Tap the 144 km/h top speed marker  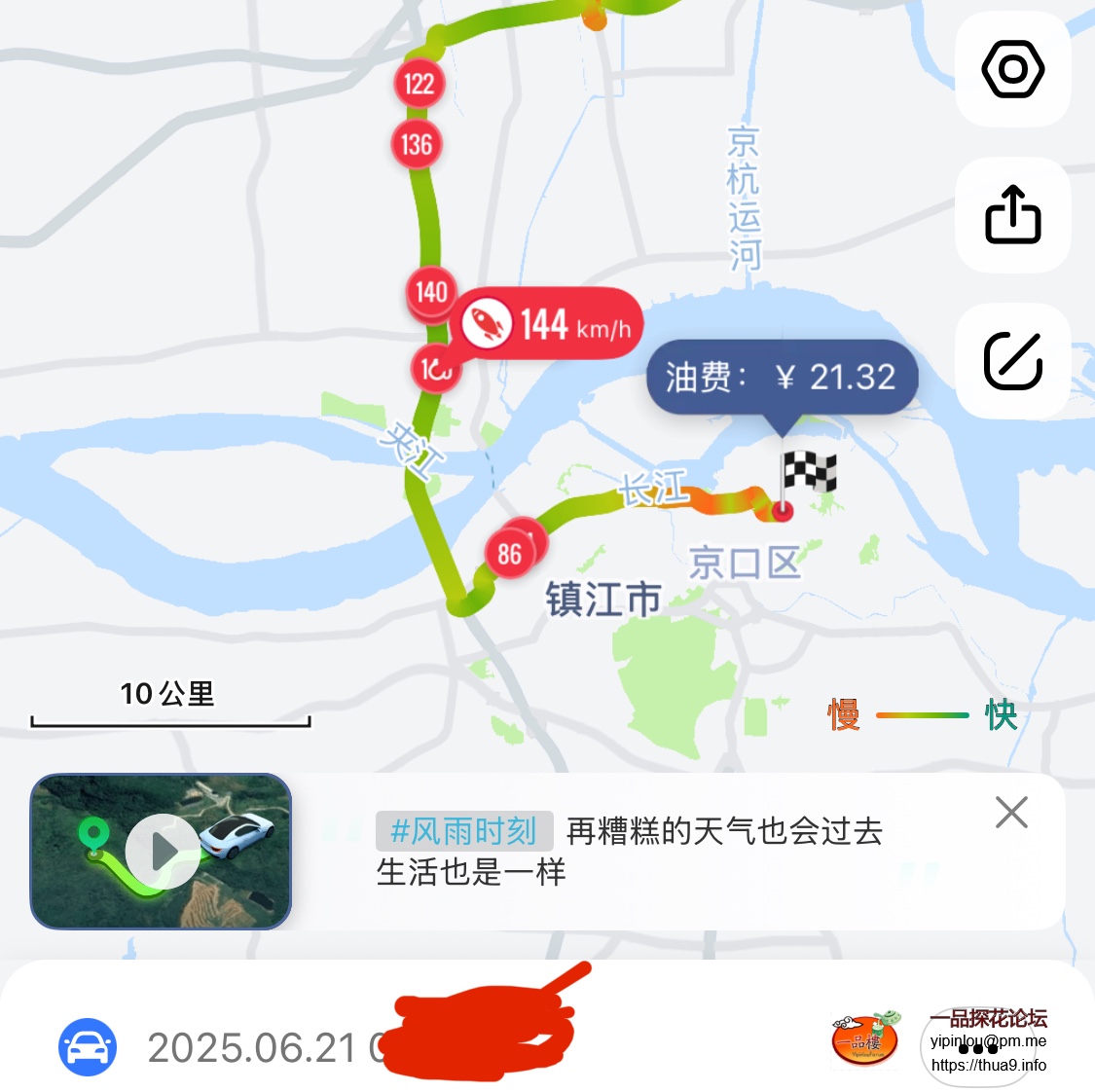(547, 324)
